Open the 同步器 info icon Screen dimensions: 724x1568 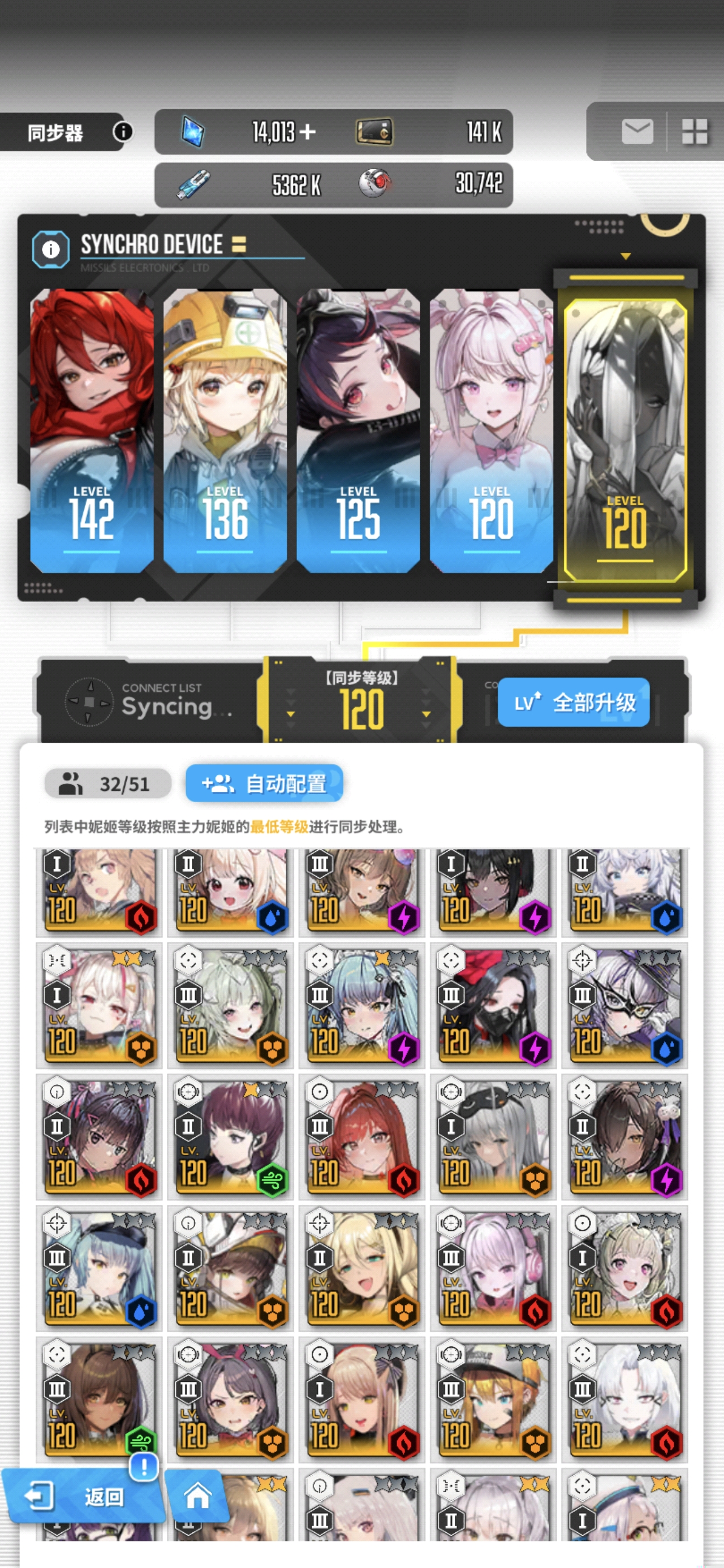click(x=122, y=131)
